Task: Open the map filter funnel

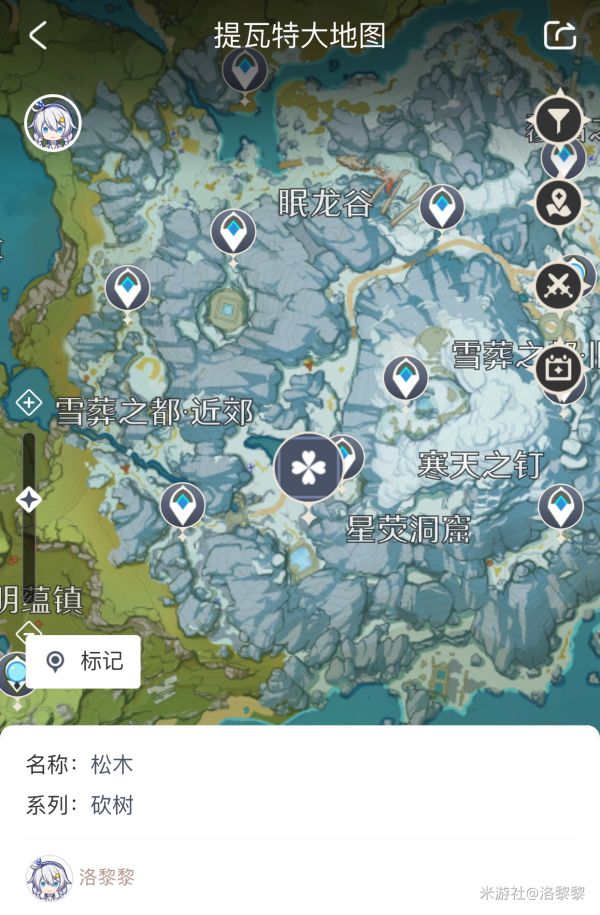Action: (x=558, y=121)
